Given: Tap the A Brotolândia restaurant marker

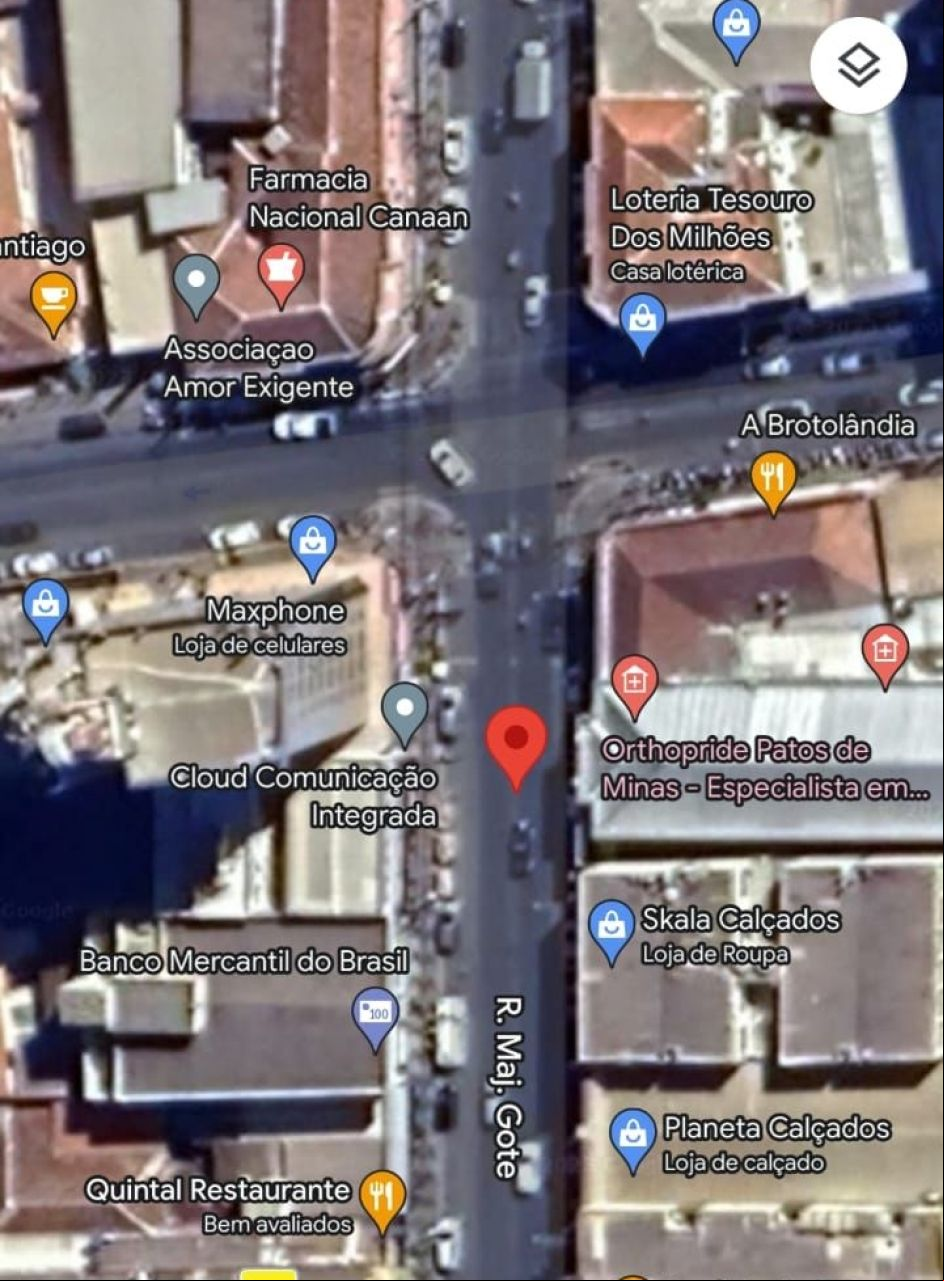Looking at the screenshot, I should click(x=773, y=477).
